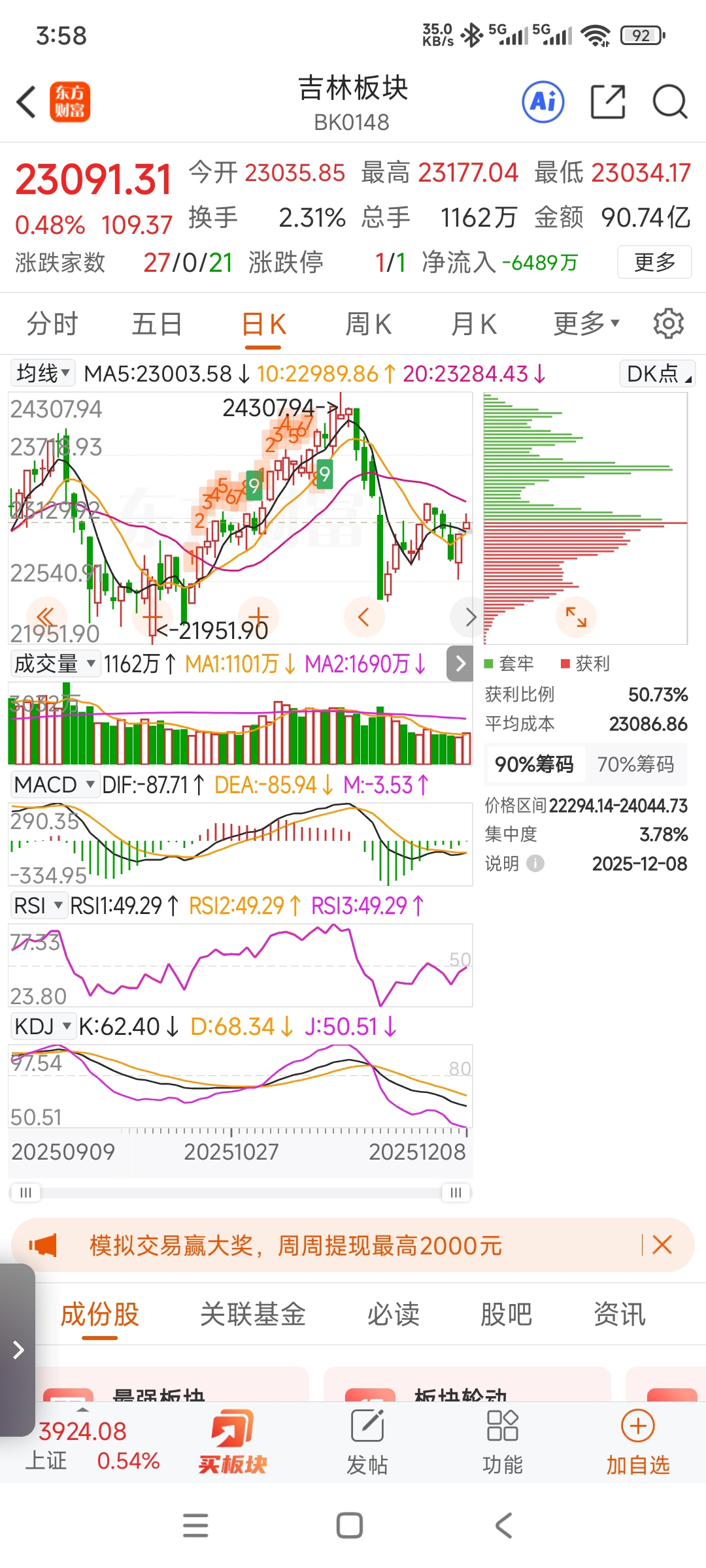
Task: Open the 均线 indicator dropdown
Action: click(43, 373)
